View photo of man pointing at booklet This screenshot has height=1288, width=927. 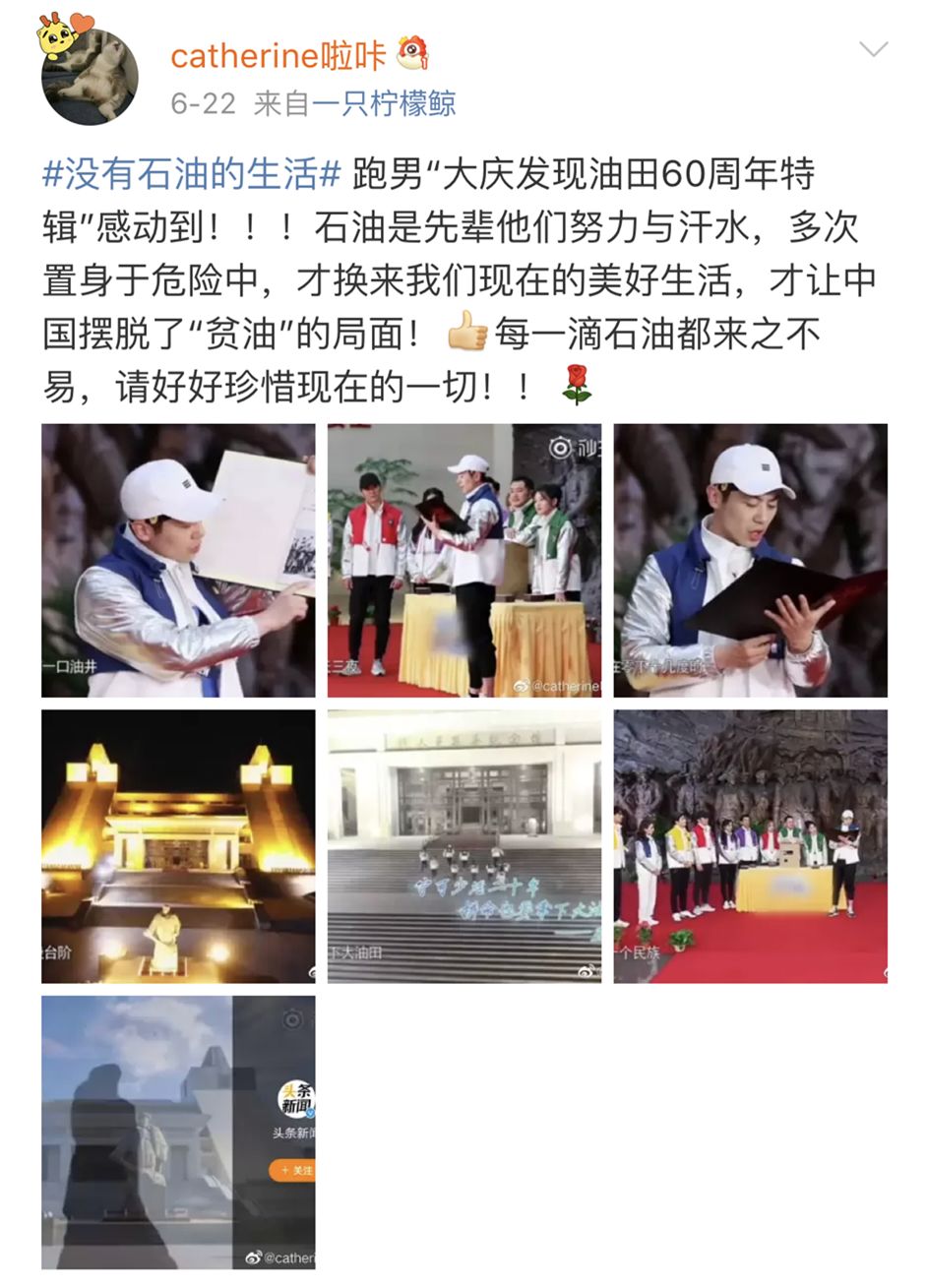coord(178,560)
